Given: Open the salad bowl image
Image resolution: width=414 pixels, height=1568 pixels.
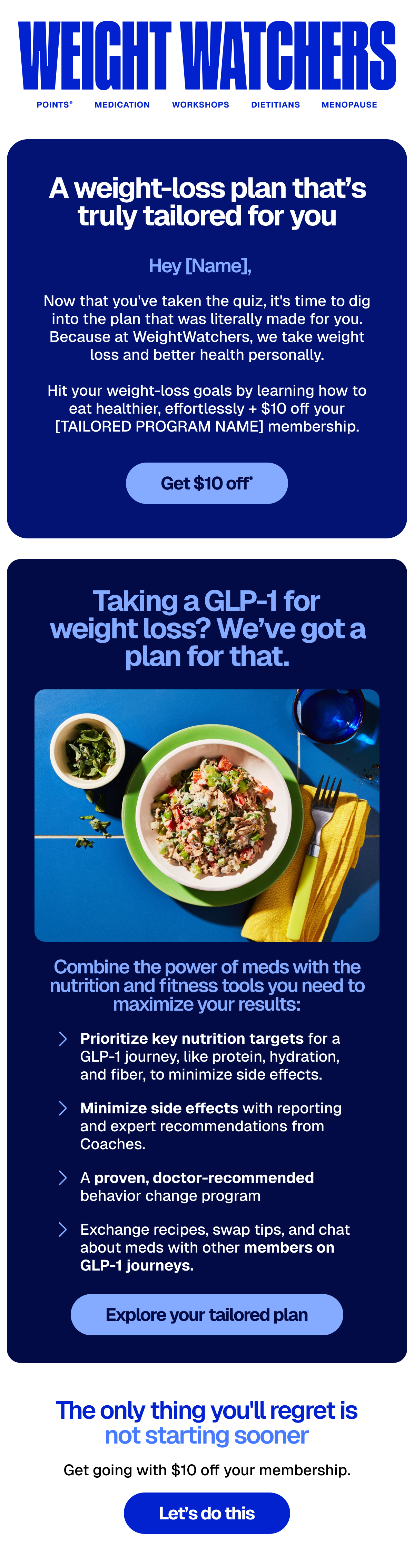Looking at the screenshot, I should pos(207,815).
